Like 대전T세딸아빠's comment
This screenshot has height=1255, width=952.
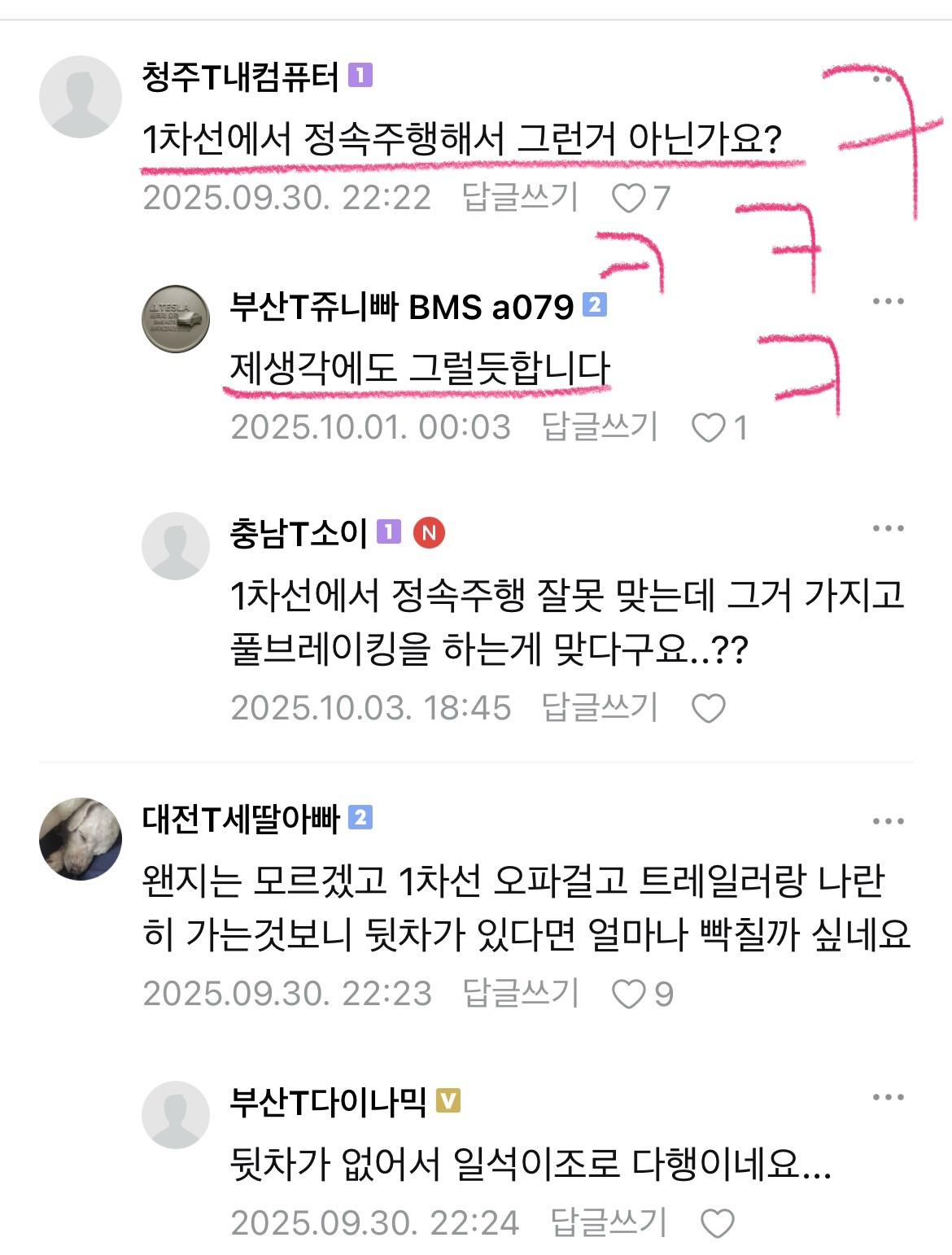pyautogui.click(x=628, y=994)
